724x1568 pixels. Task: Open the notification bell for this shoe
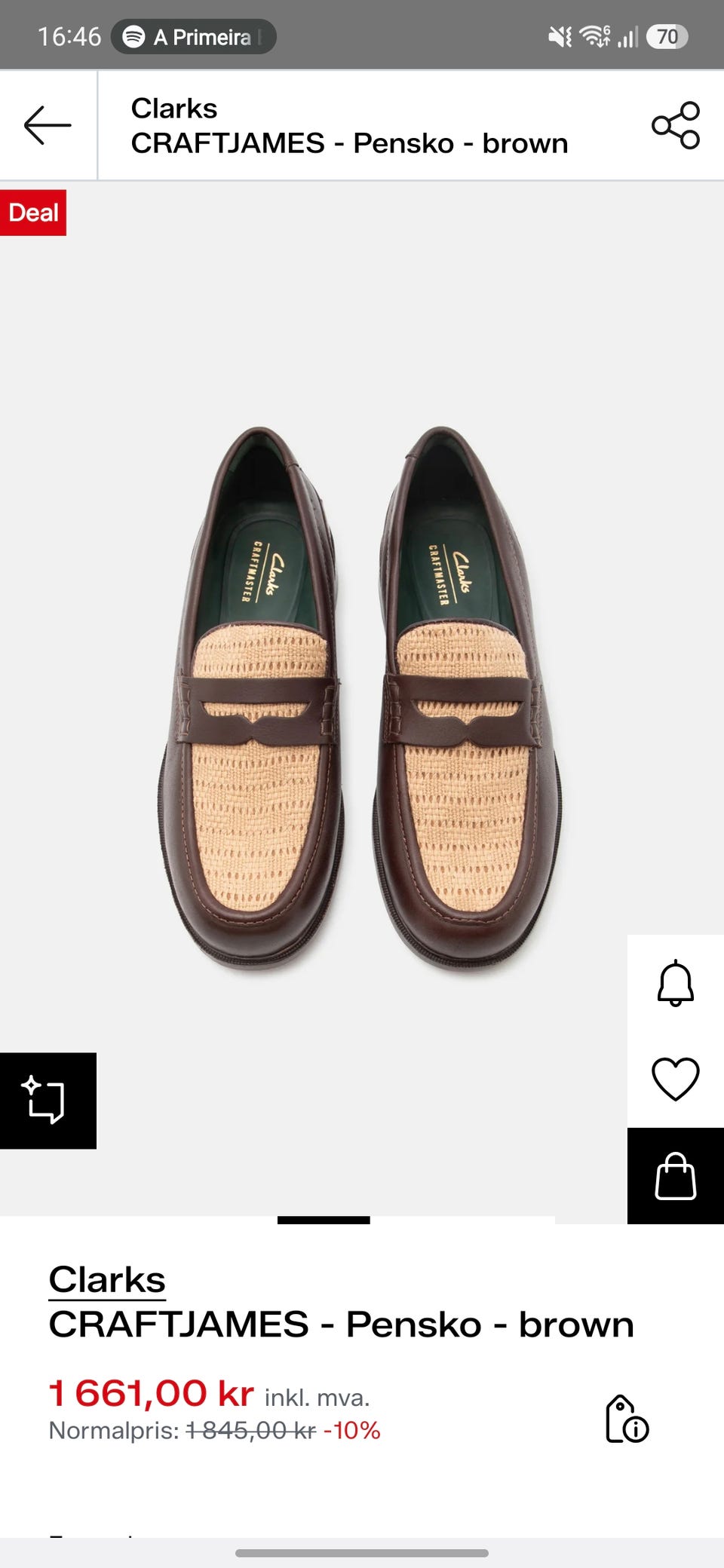pos(676,983)
